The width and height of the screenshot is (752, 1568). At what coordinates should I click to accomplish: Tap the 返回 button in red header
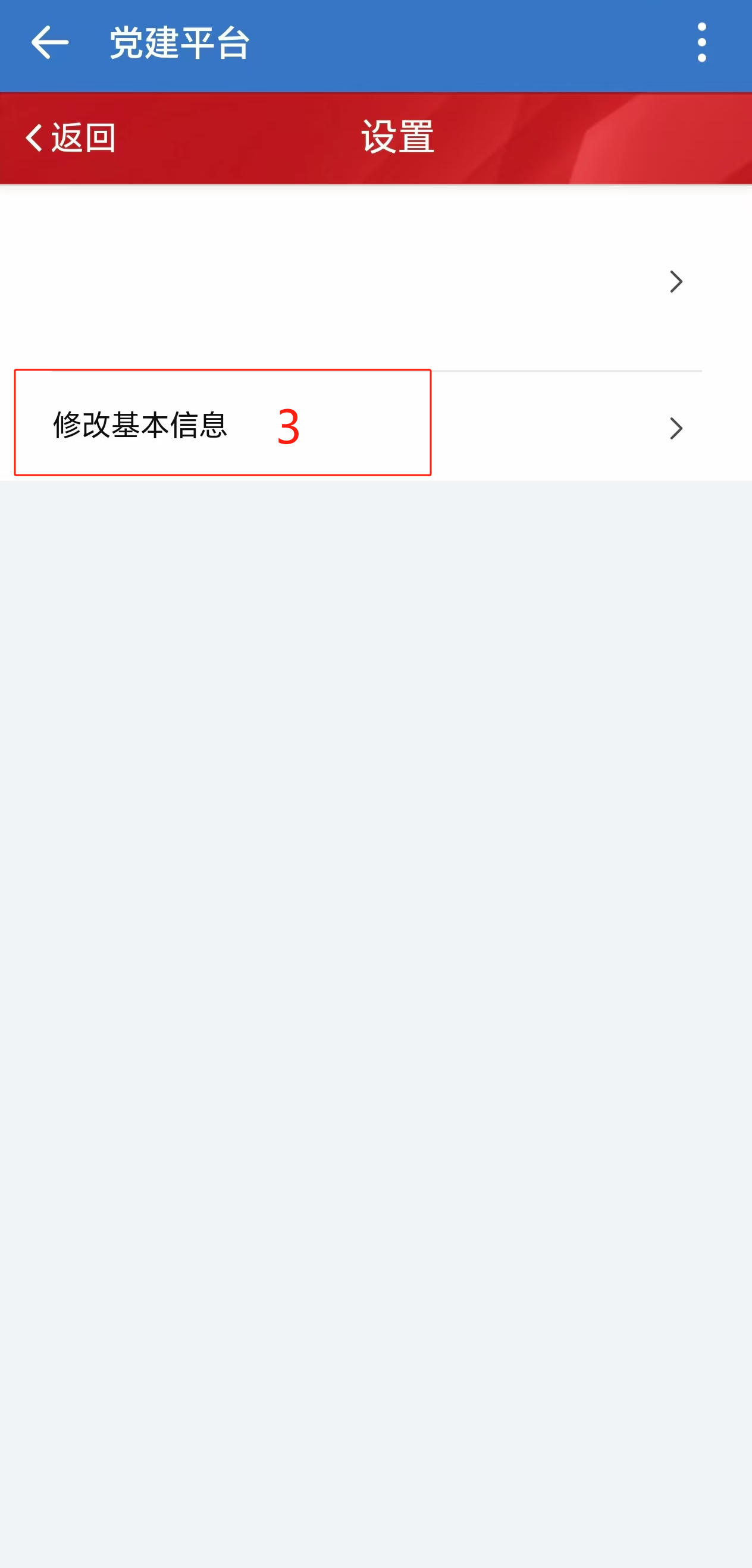click(70, 137)
